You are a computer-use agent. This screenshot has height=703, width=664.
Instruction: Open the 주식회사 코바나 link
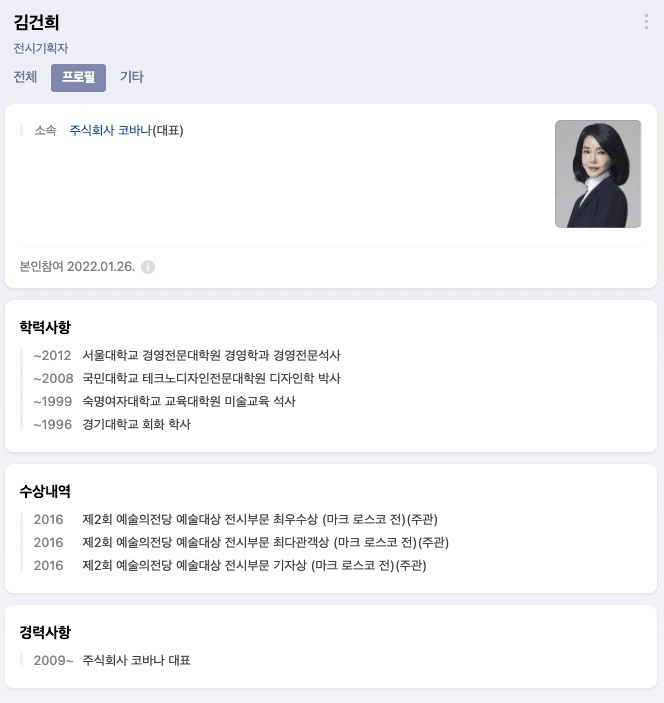[110, 130]
